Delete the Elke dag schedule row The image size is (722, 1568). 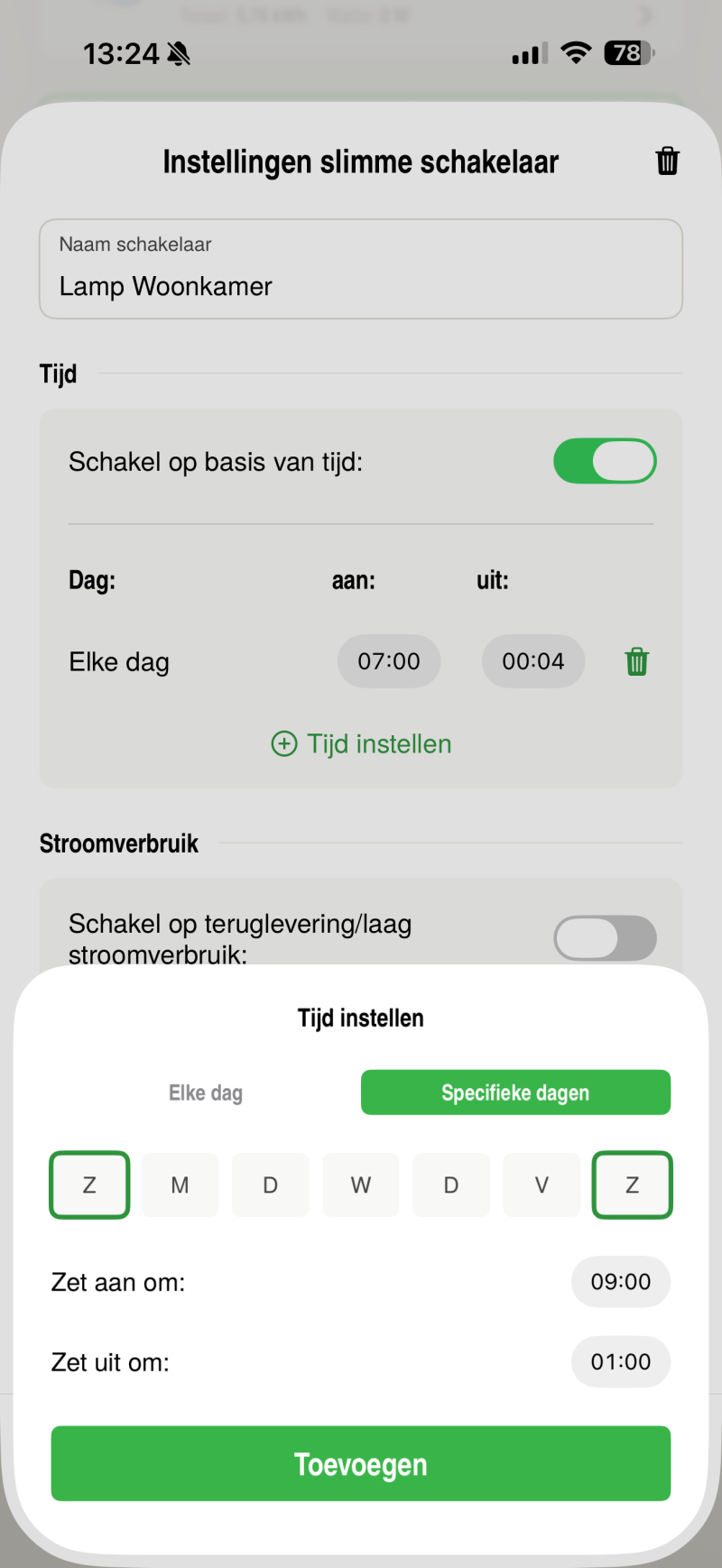[x=637, y=661]
